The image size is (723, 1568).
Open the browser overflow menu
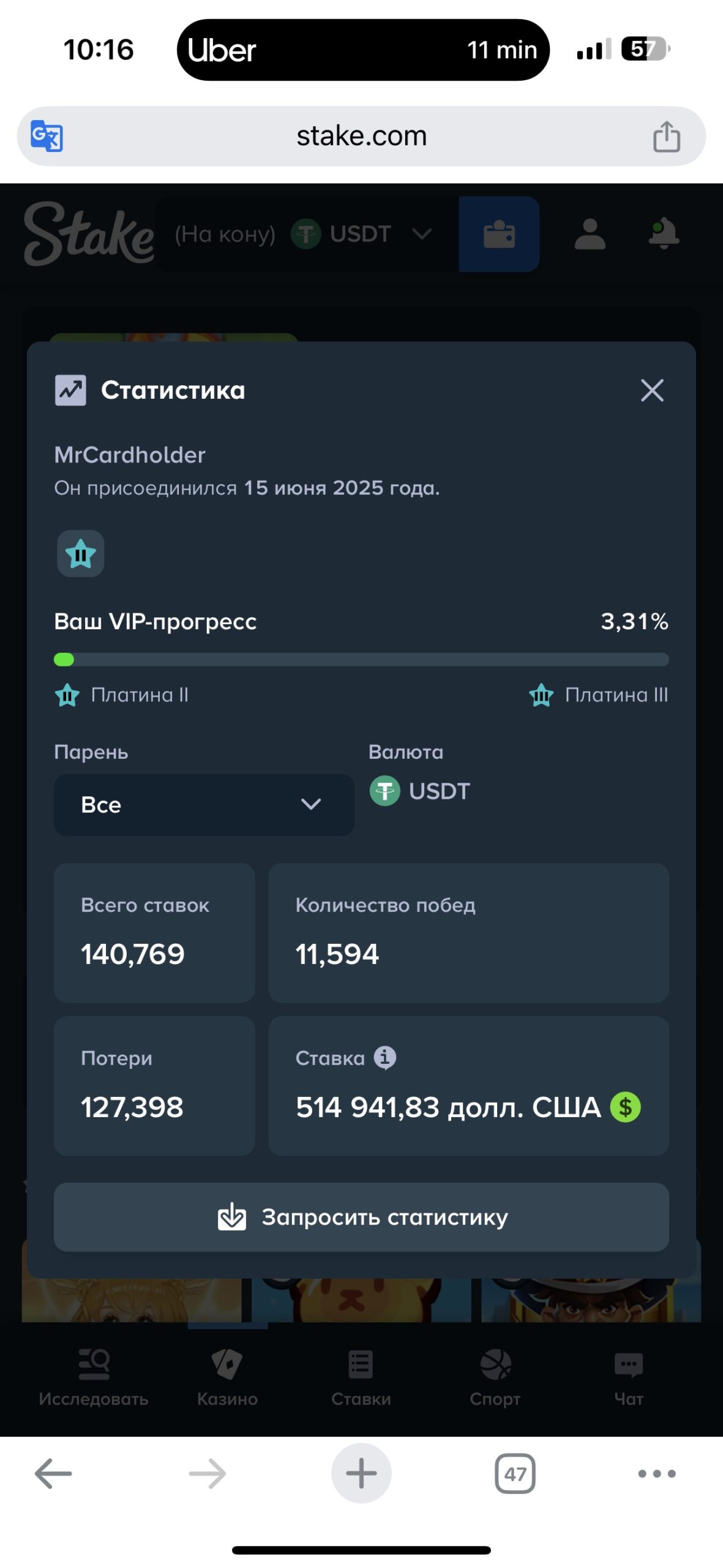tap(656, 1473)
